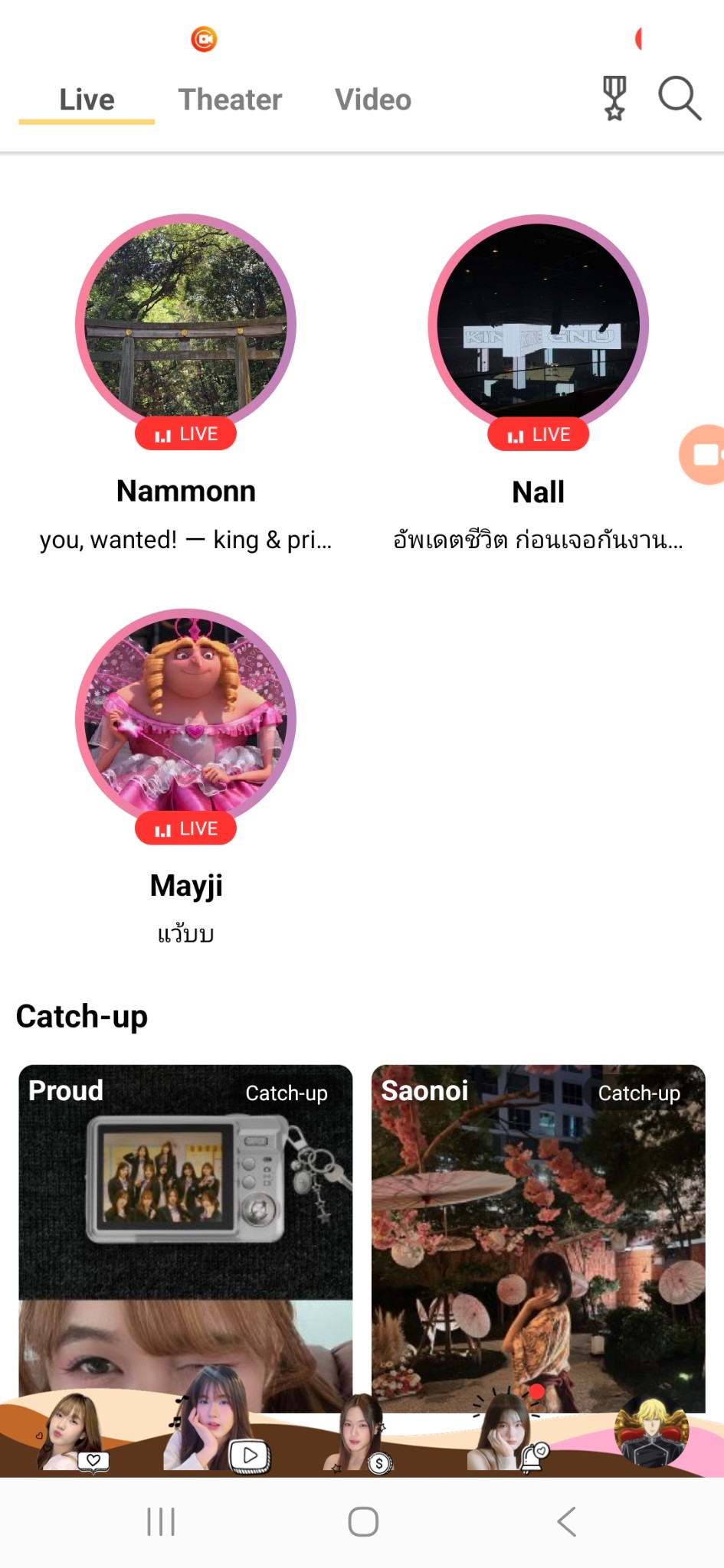Tap the floating orange camera button
724x1568 pixels.
click(x=703, y=455)
